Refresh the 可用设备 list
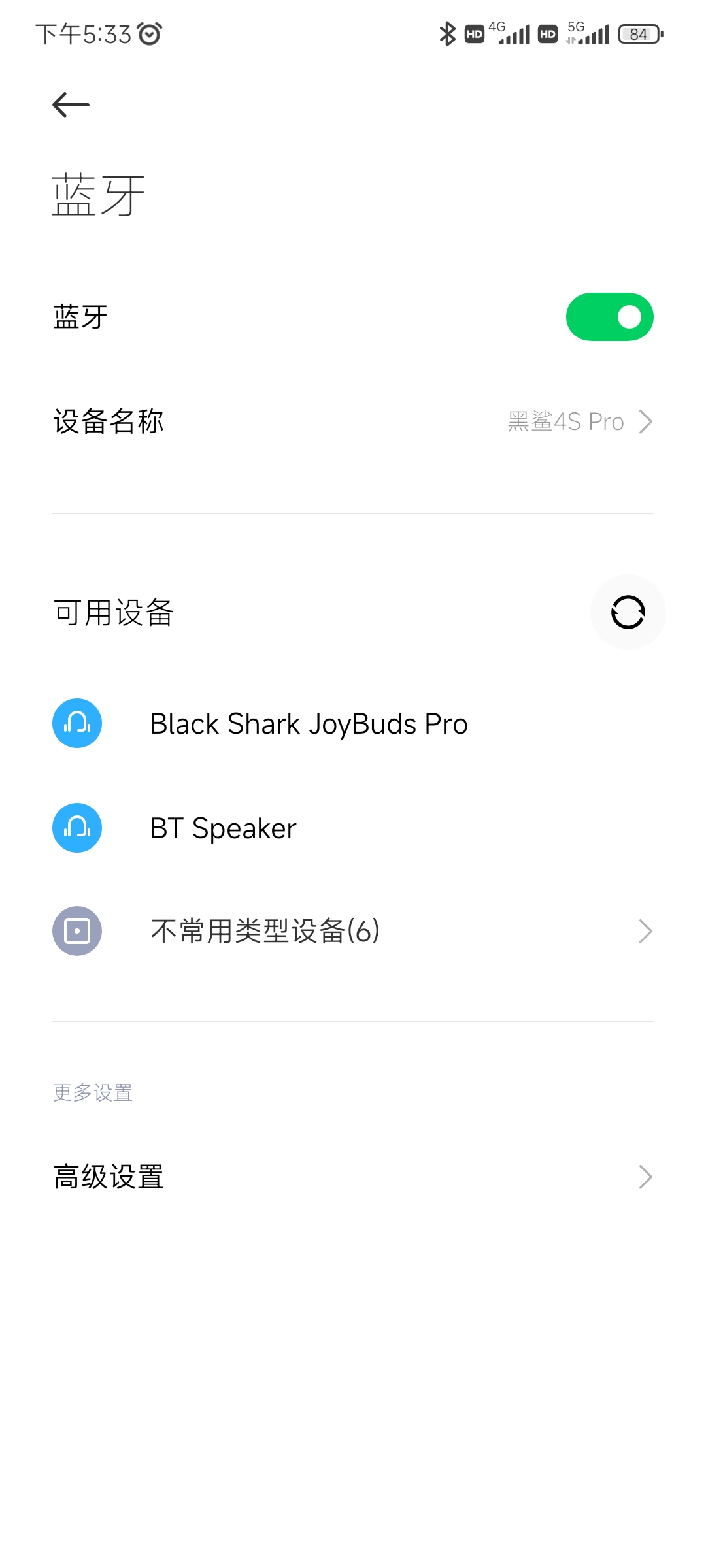Viewport: 706px width, 1568px height. point(628,612)
